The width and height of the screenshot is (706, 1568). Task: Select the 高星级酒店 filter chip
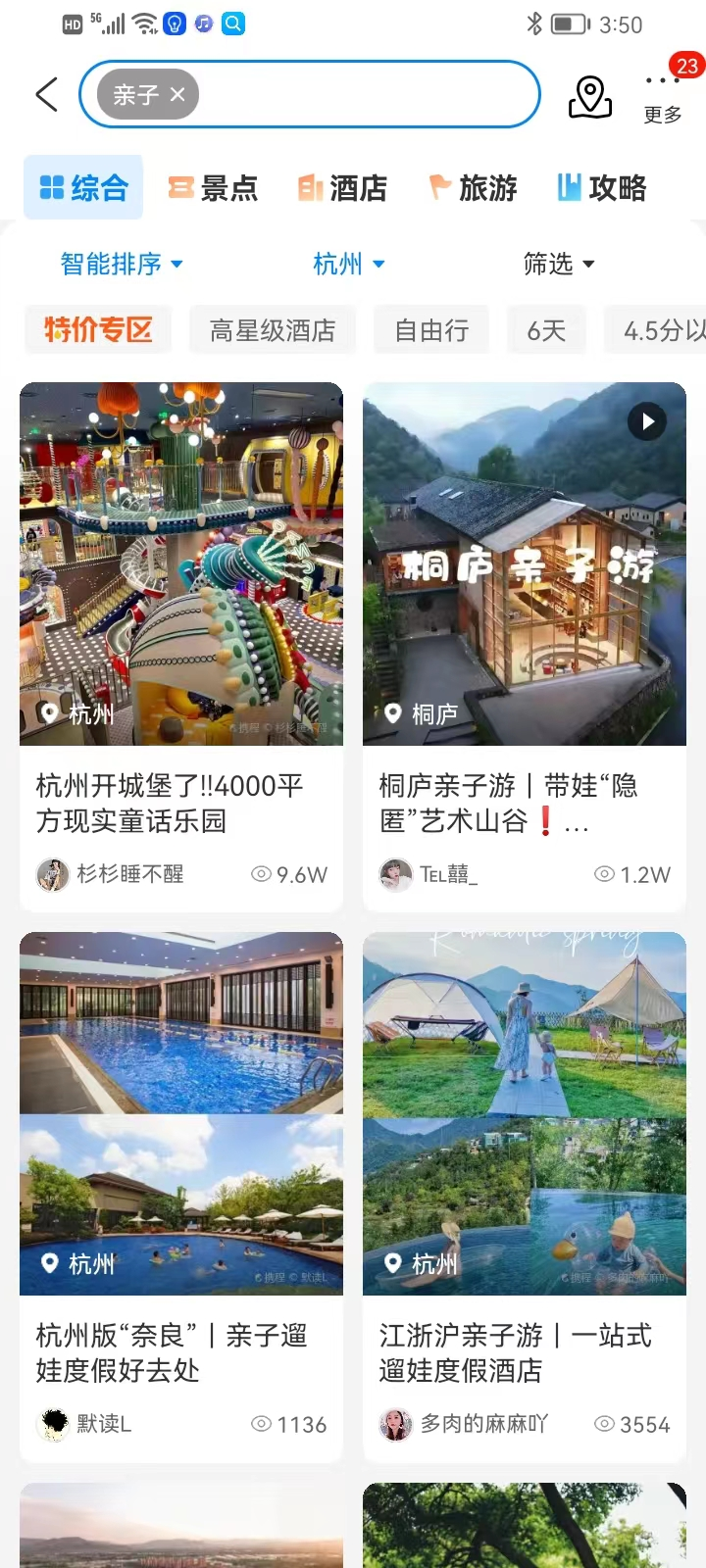pyautogui.click(x=272, y=330)
